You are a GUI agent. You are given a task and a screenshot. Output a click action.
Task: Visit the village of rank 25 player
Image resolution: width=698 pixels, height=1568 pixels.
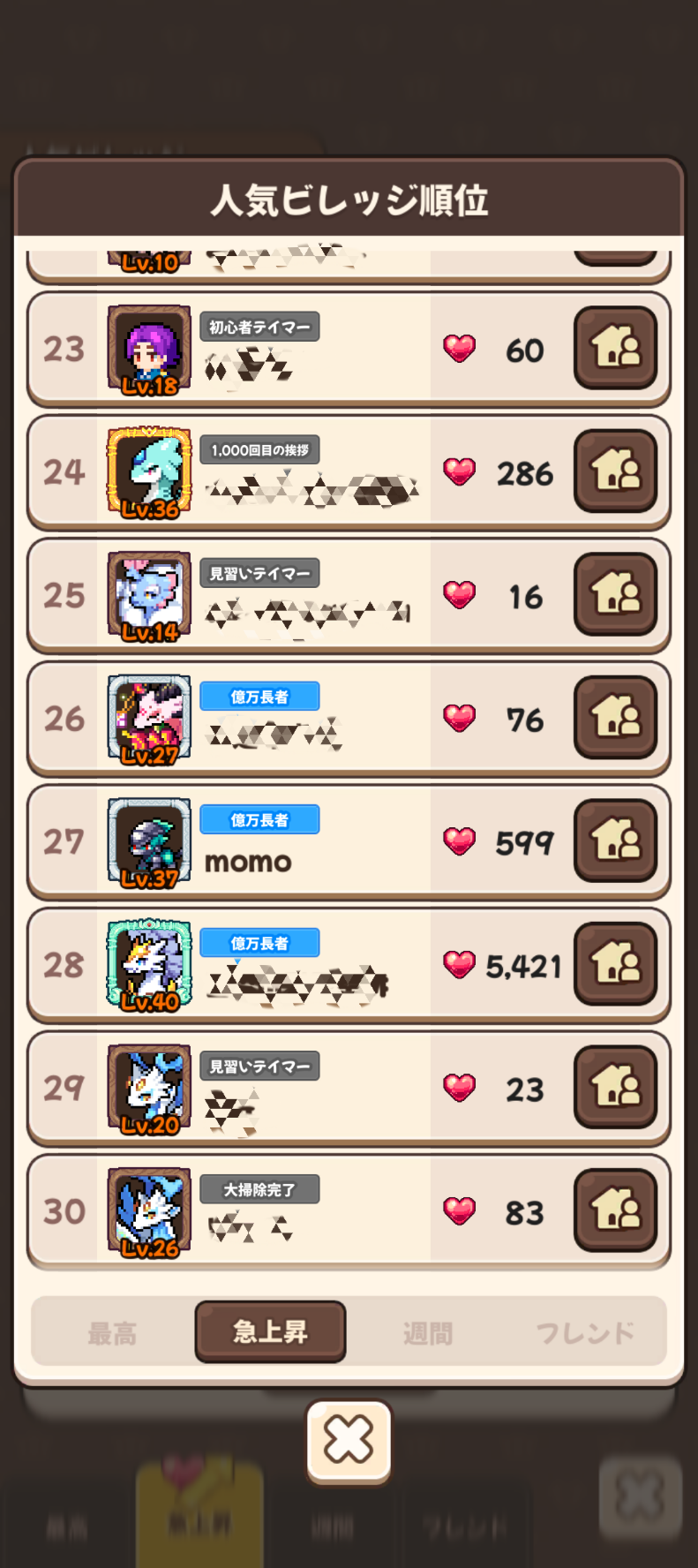click(x=616, y=594)
